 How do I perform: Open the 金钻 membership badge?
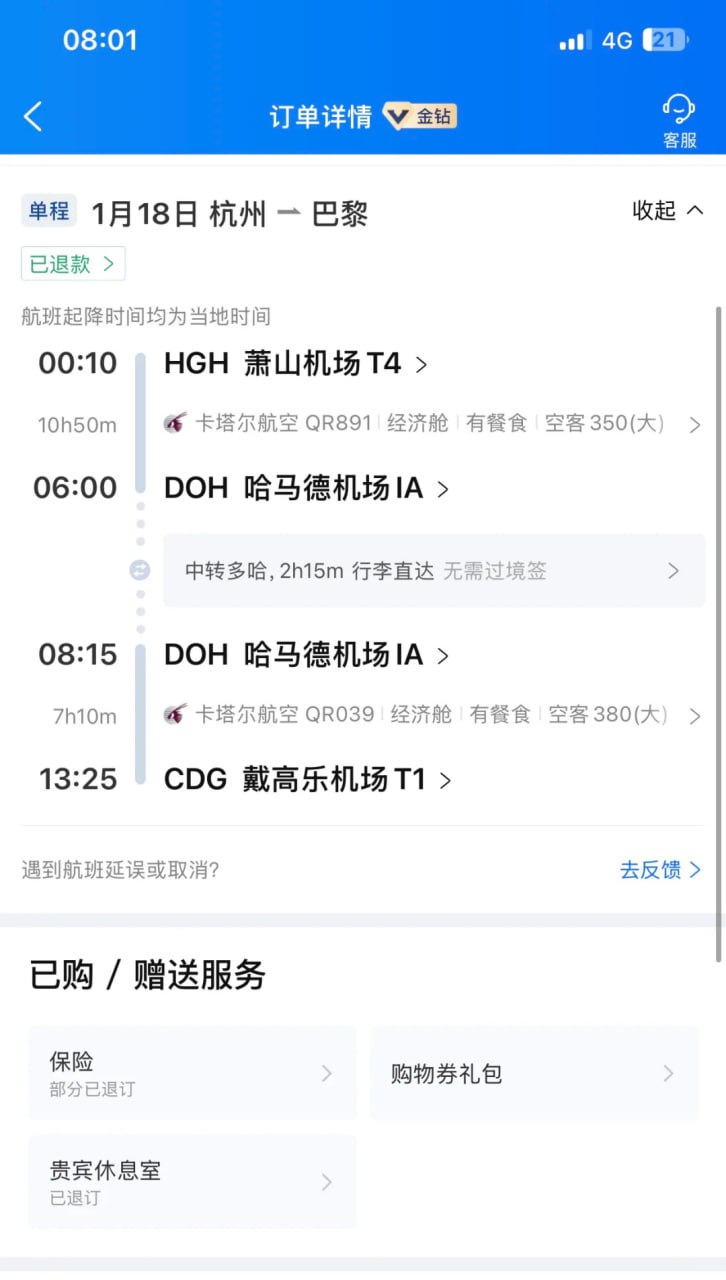click(419, 116)
